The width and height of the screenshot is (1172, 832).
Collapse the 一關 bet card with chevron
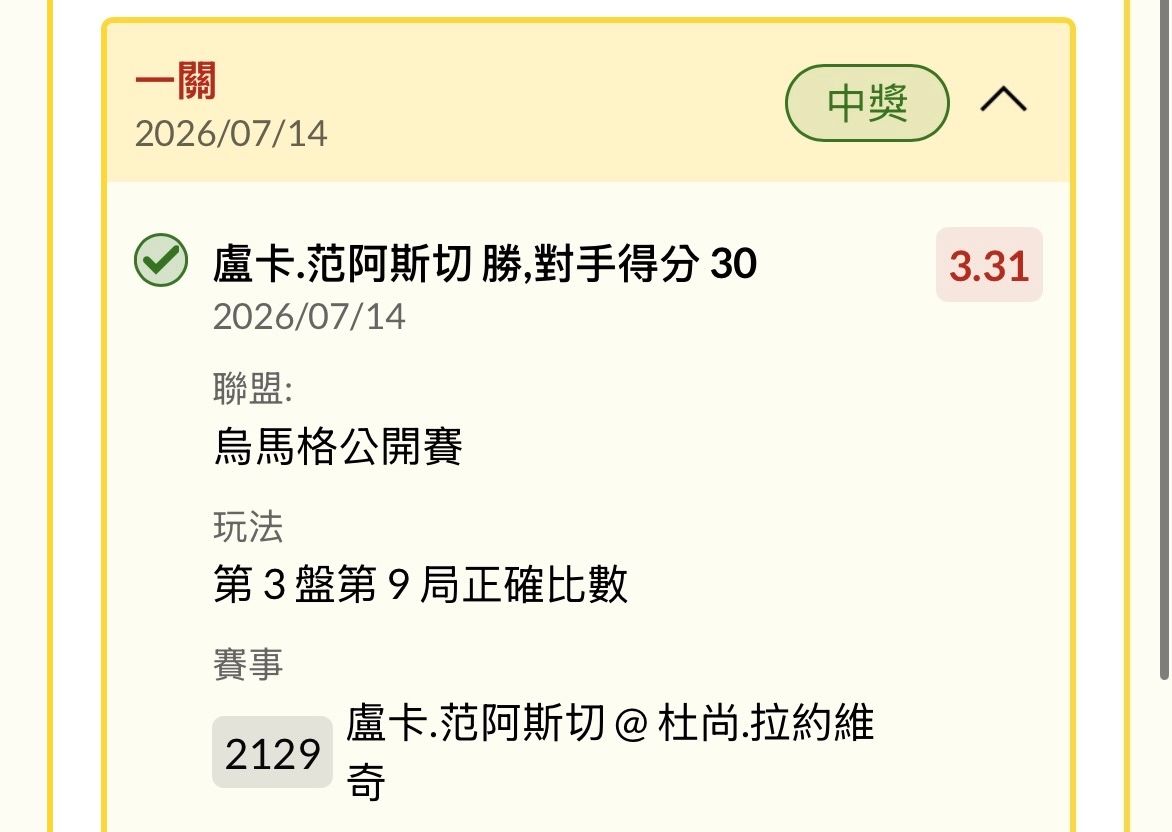(x=1003, y=99)
